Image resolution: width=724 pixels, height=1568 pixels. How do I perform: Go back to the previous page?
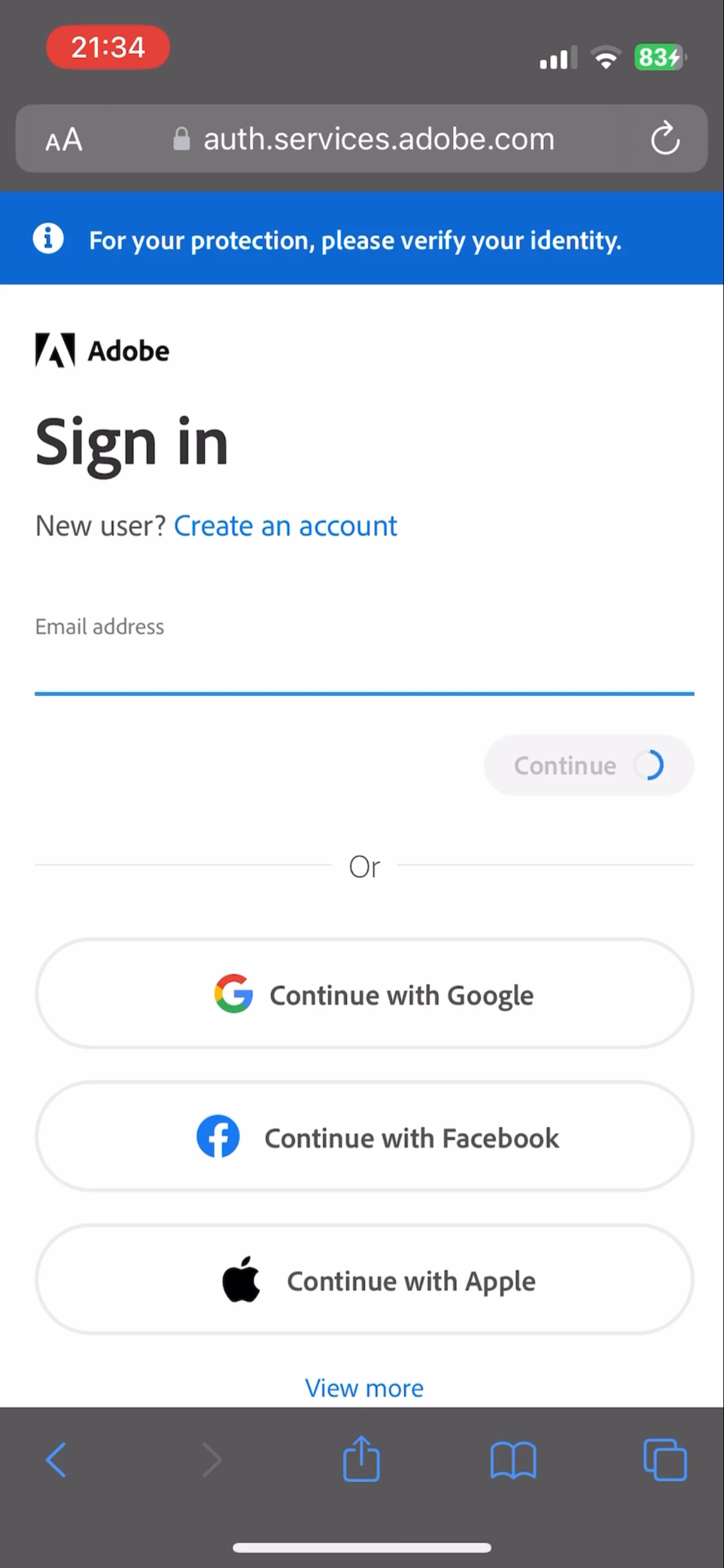[x=57, y=1460]
